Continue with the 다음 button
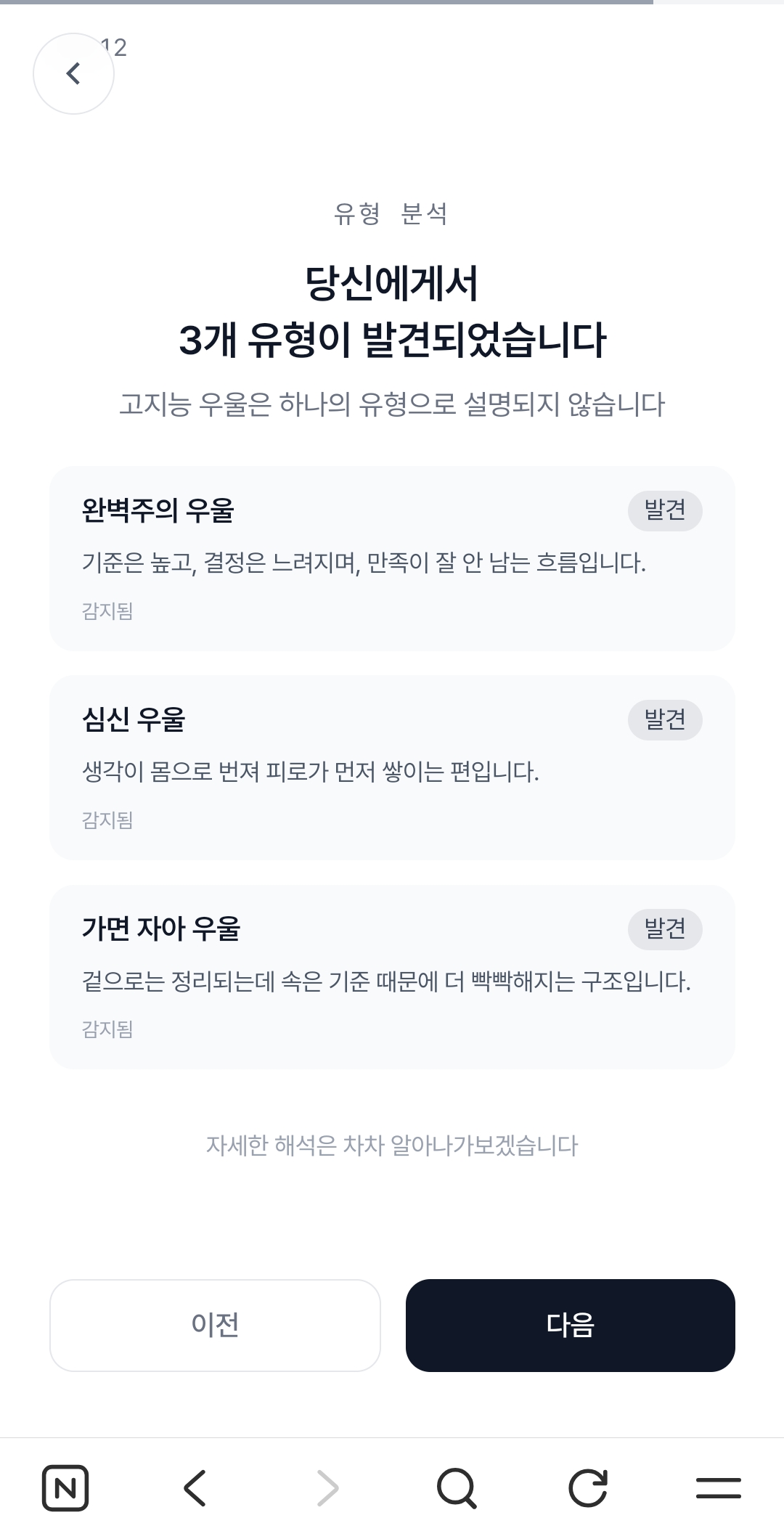Image resolution: width=784 pixels, height=1539 pixels. (x=571, y=1325)
